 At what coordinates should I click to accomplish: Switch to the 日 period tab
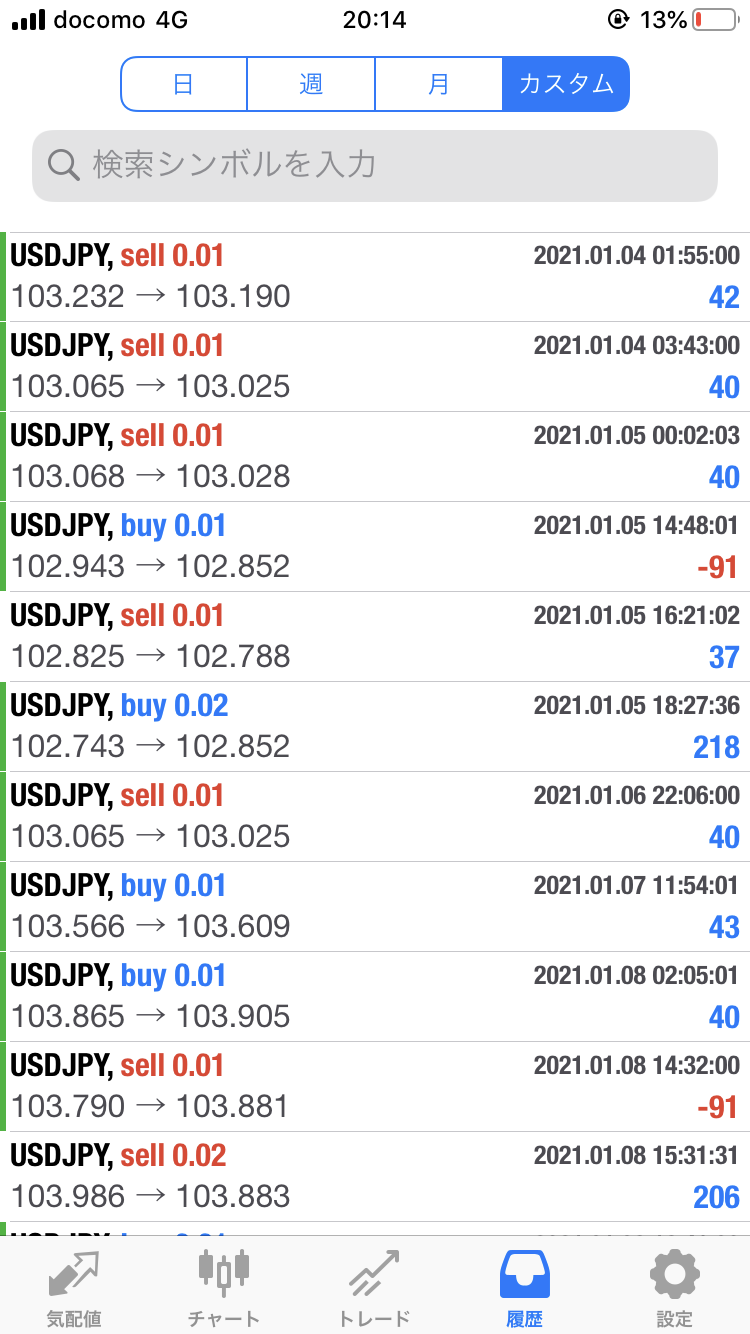click(184, 84)
